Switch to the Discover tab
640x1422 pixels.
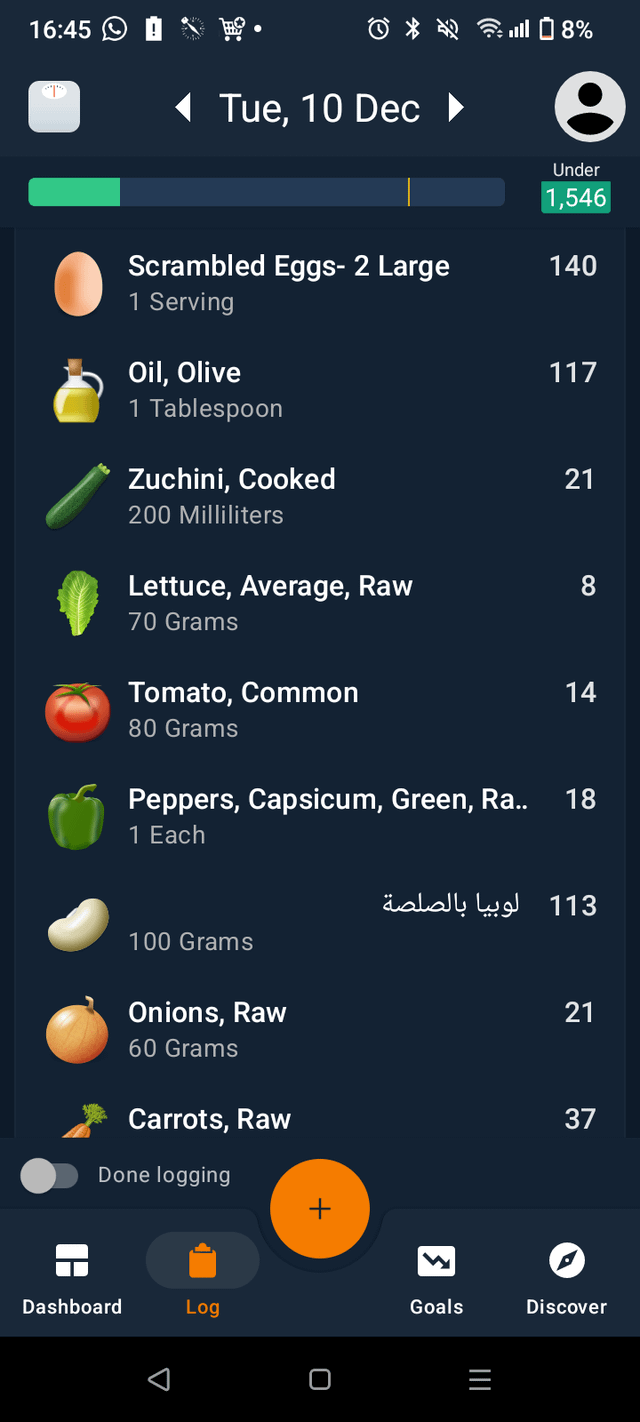click(x=567, y=1279)
